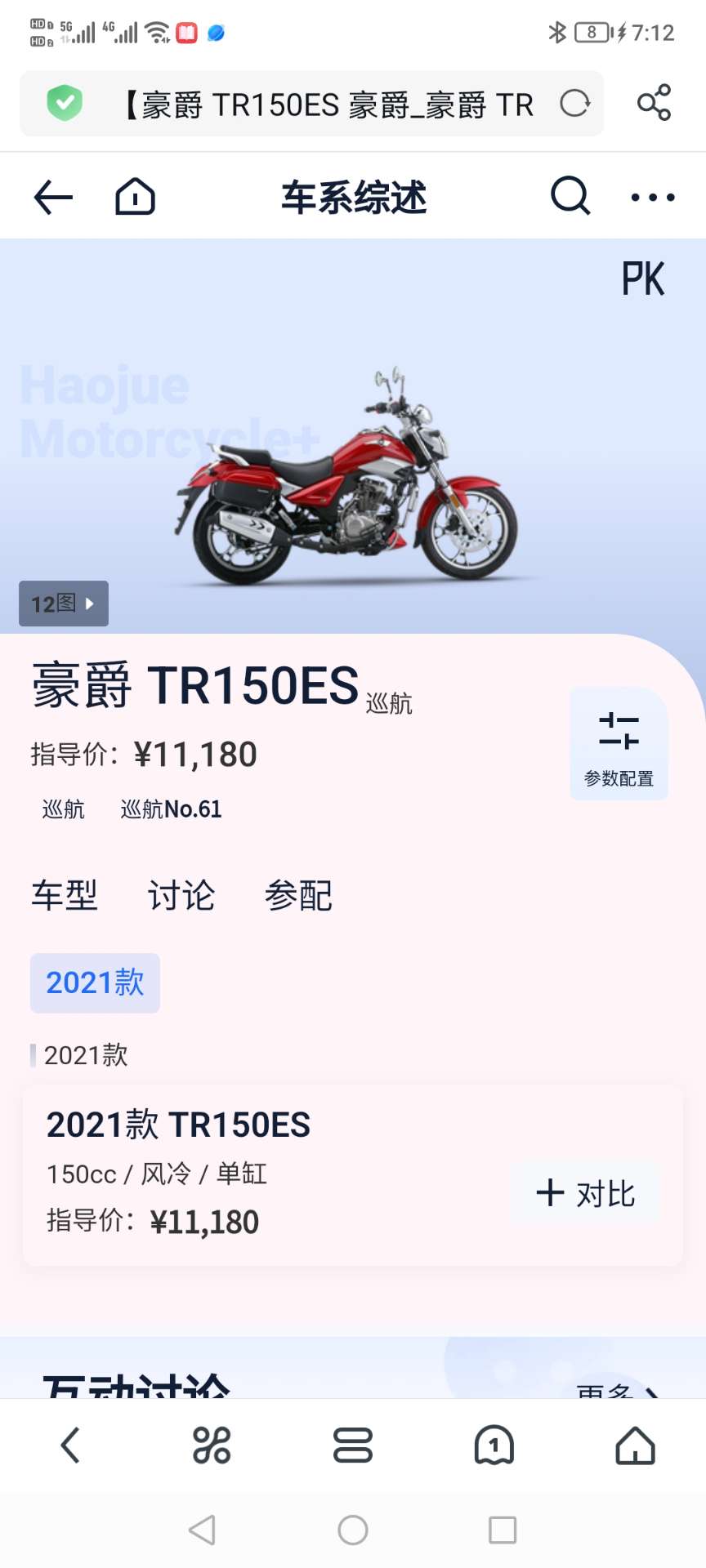Open browser tab switcher showing 1
Viewport: 706px width, 1568px height.
(494, 1445)
